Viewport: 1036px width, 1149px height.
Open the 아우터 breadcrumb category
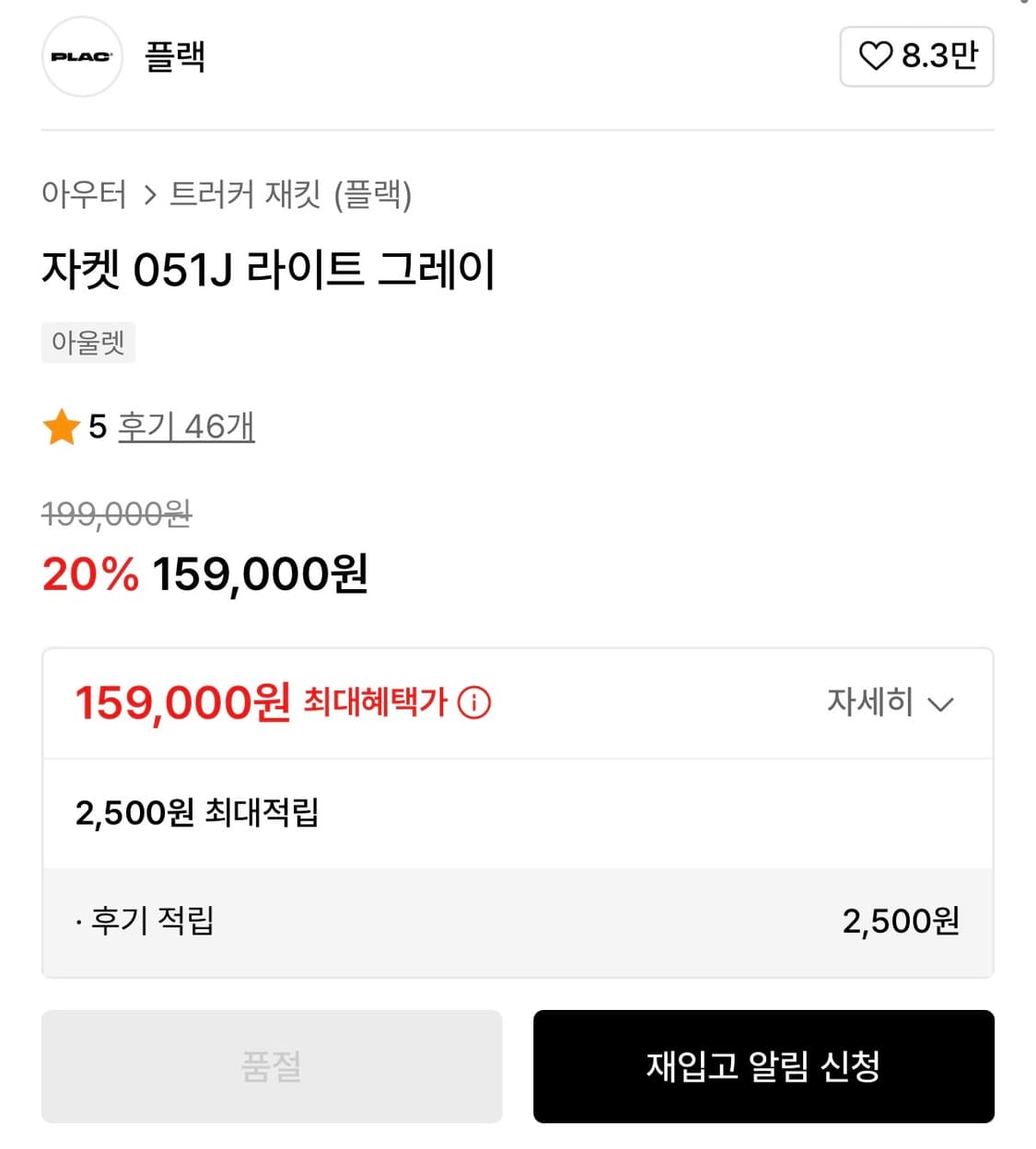(x=84, y=195)
